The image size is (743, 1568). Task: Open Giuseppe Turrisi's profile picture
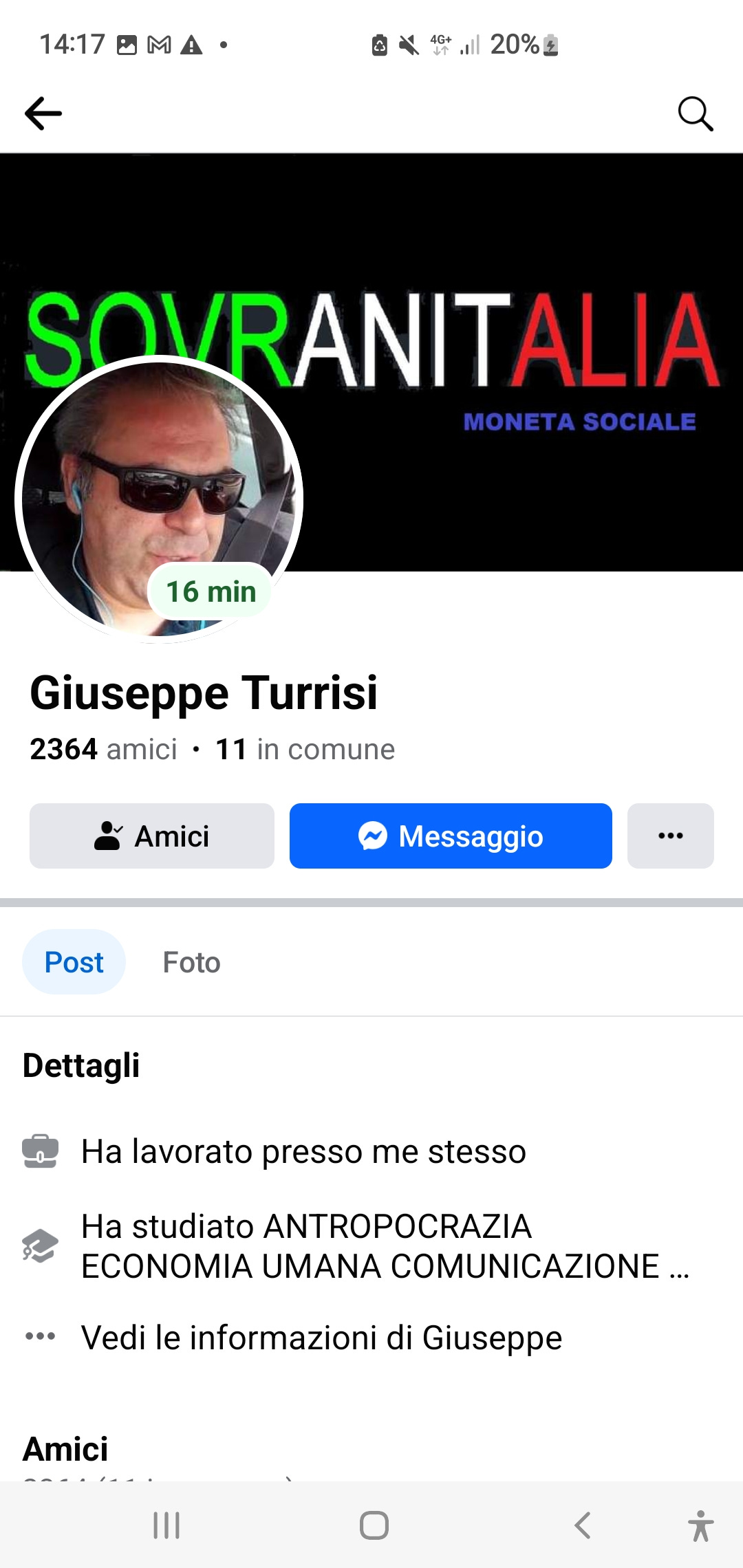[159, 499]
